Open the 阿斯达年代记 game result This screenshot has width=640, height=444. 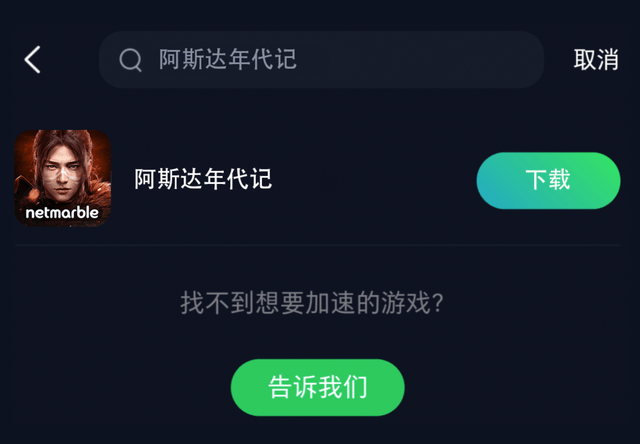[x=203, y=180]
